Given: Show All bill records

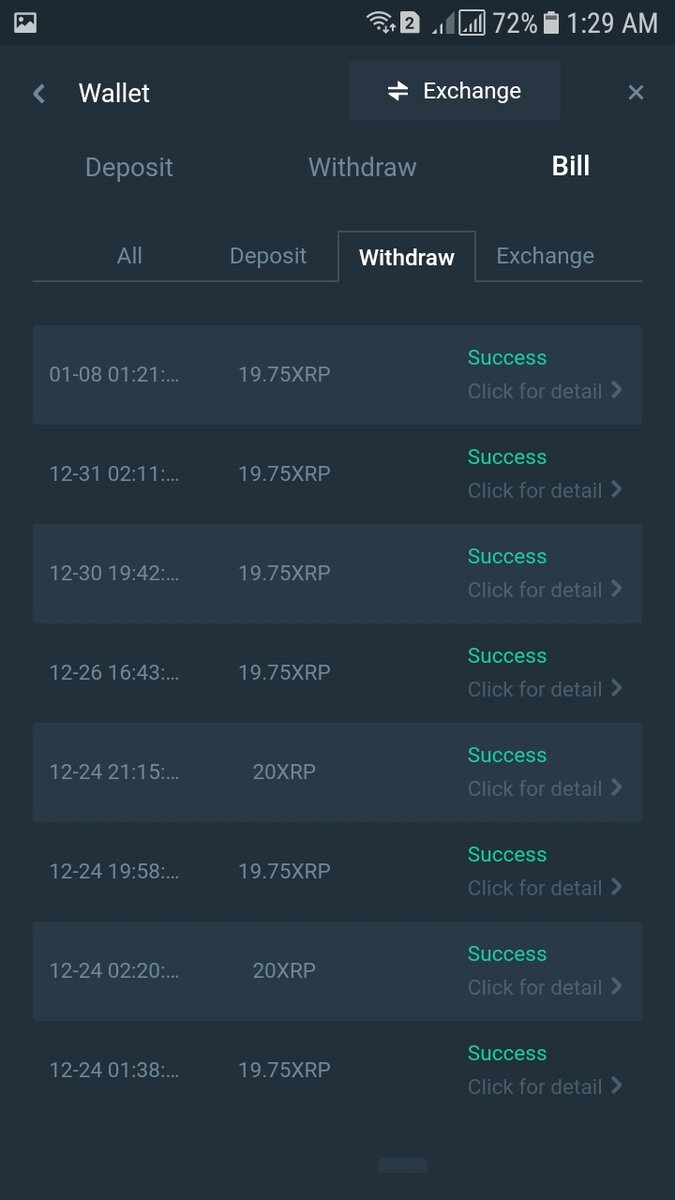Looking at the screenshot, I should tap(129, 256).
